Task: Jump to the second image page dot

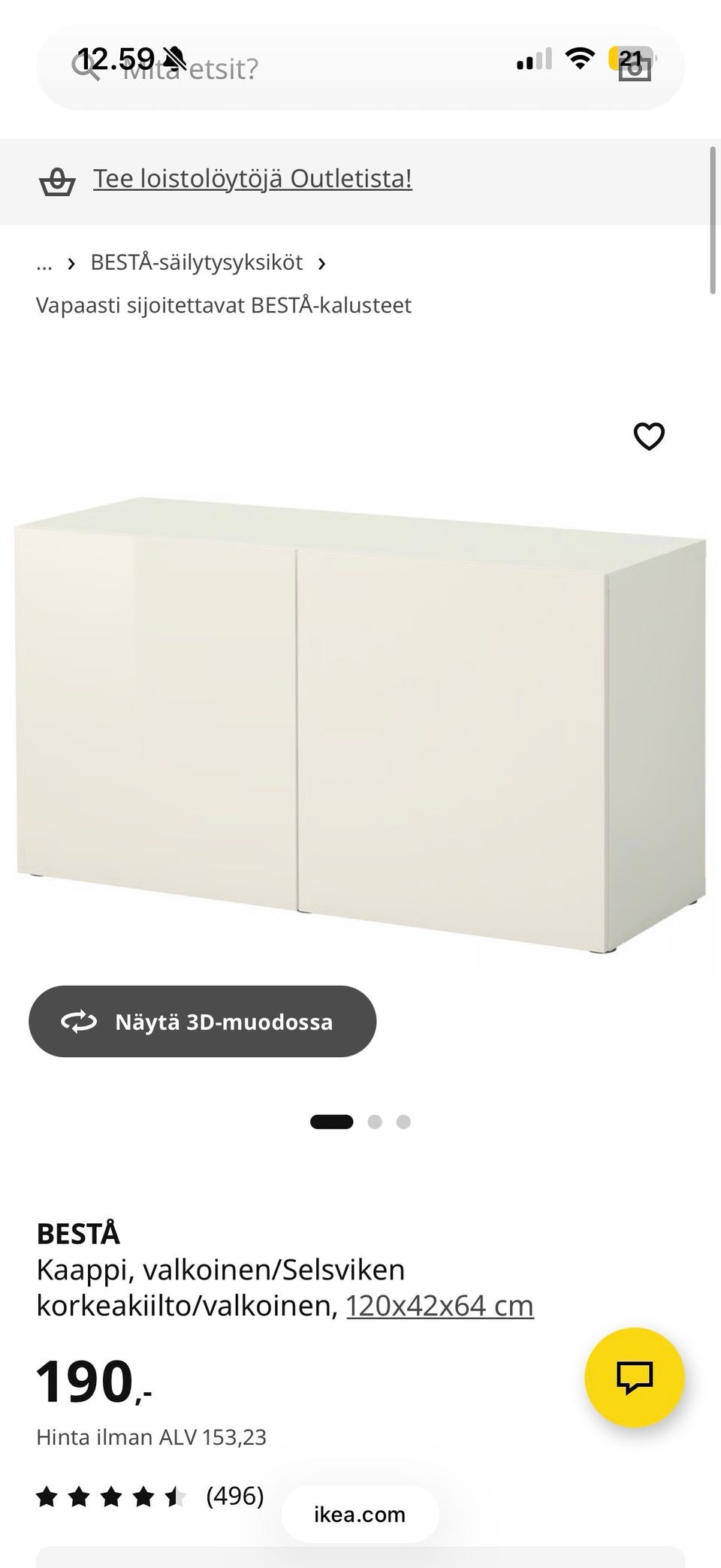Action: (x=375, y=1122)
